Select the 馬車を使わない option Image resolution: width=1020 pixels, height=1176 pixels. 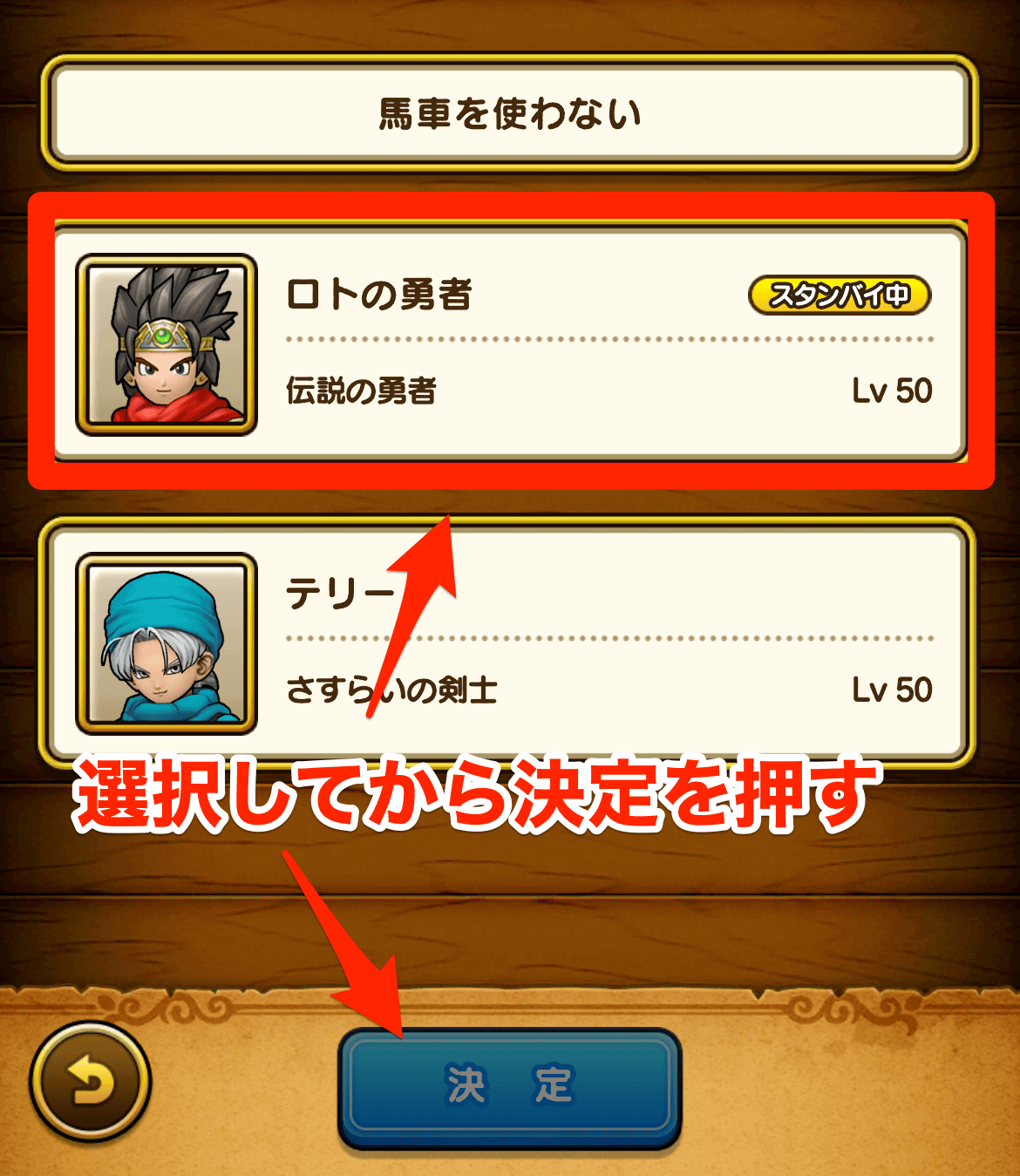pos(510,113)
